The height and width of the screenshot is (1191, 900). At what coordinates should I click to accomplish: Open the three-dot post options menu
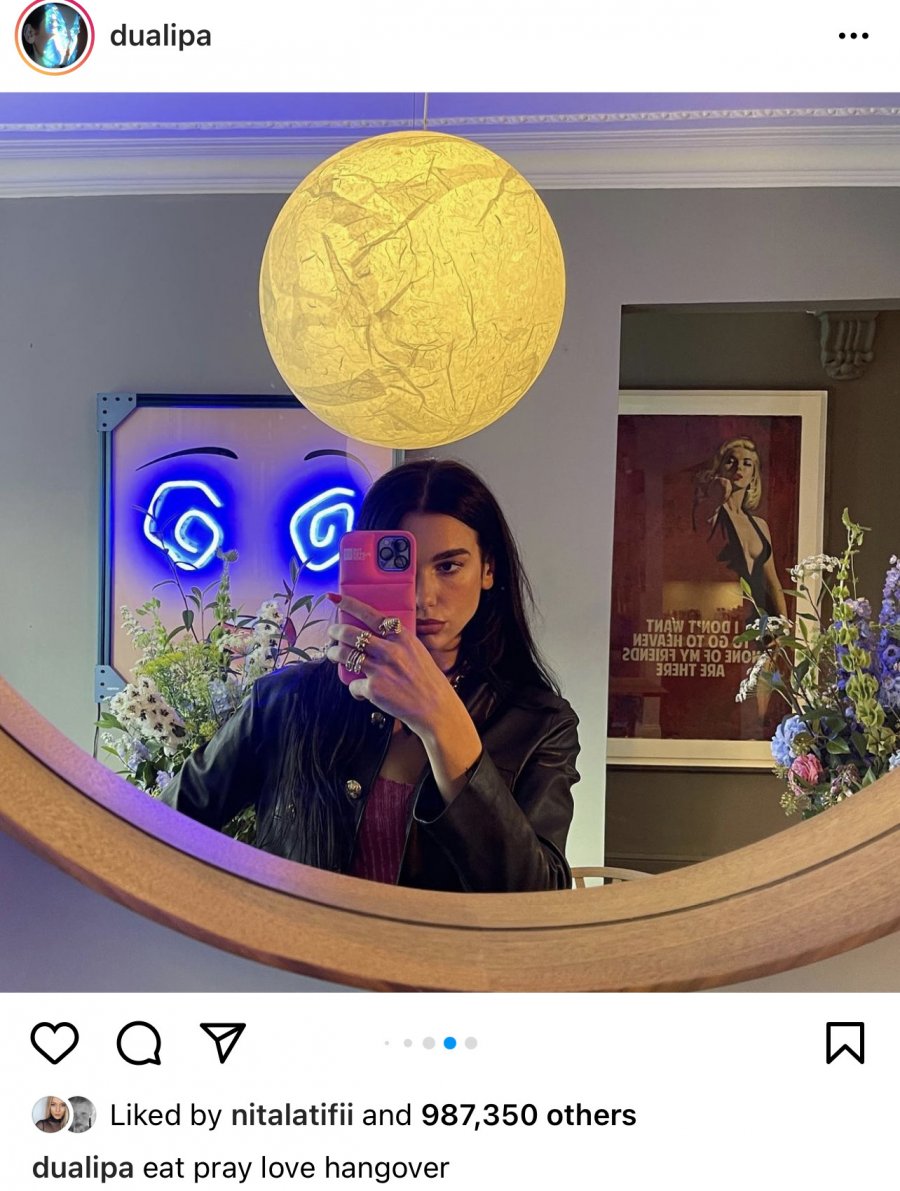pos(852,36)
